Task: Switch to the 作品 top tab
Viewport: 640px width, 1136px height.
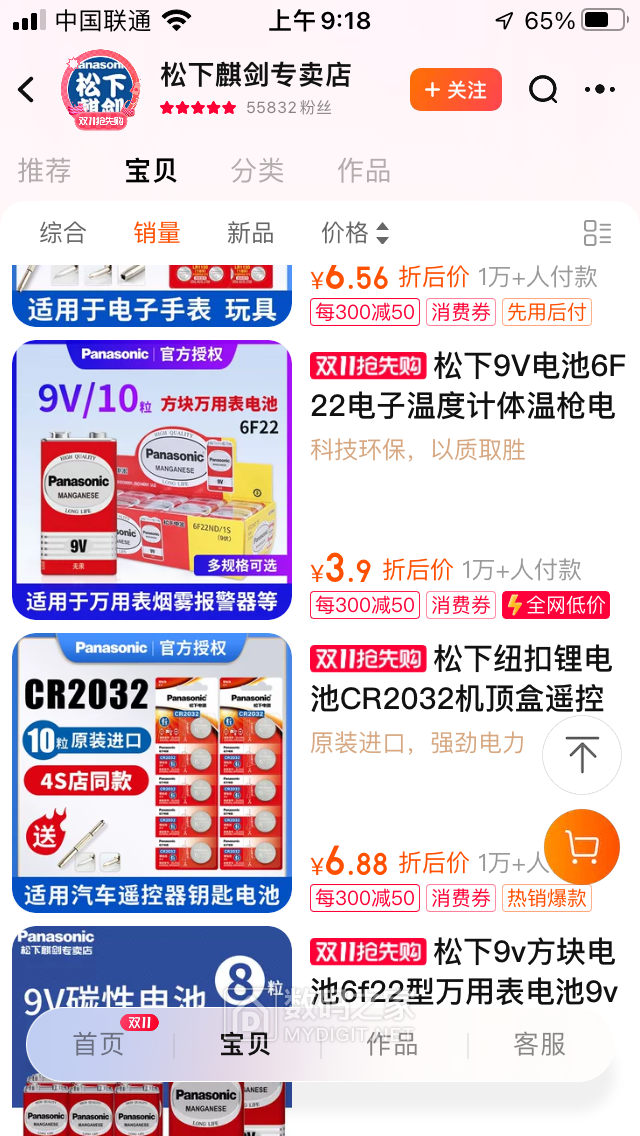Action: [363, 171]
